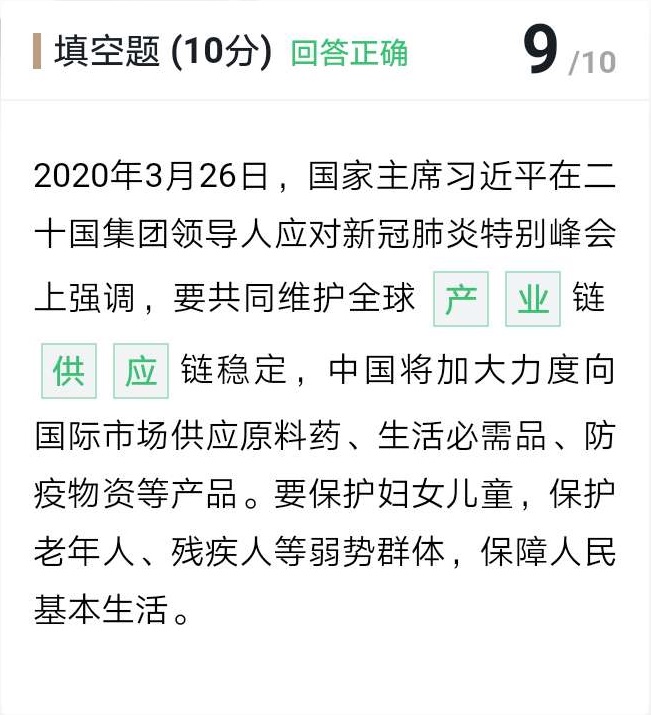Image resolution: width=651 pixels, height=715 pixels.
Task: Tap the blank box containing 供
Action: [x=69, y=371]
